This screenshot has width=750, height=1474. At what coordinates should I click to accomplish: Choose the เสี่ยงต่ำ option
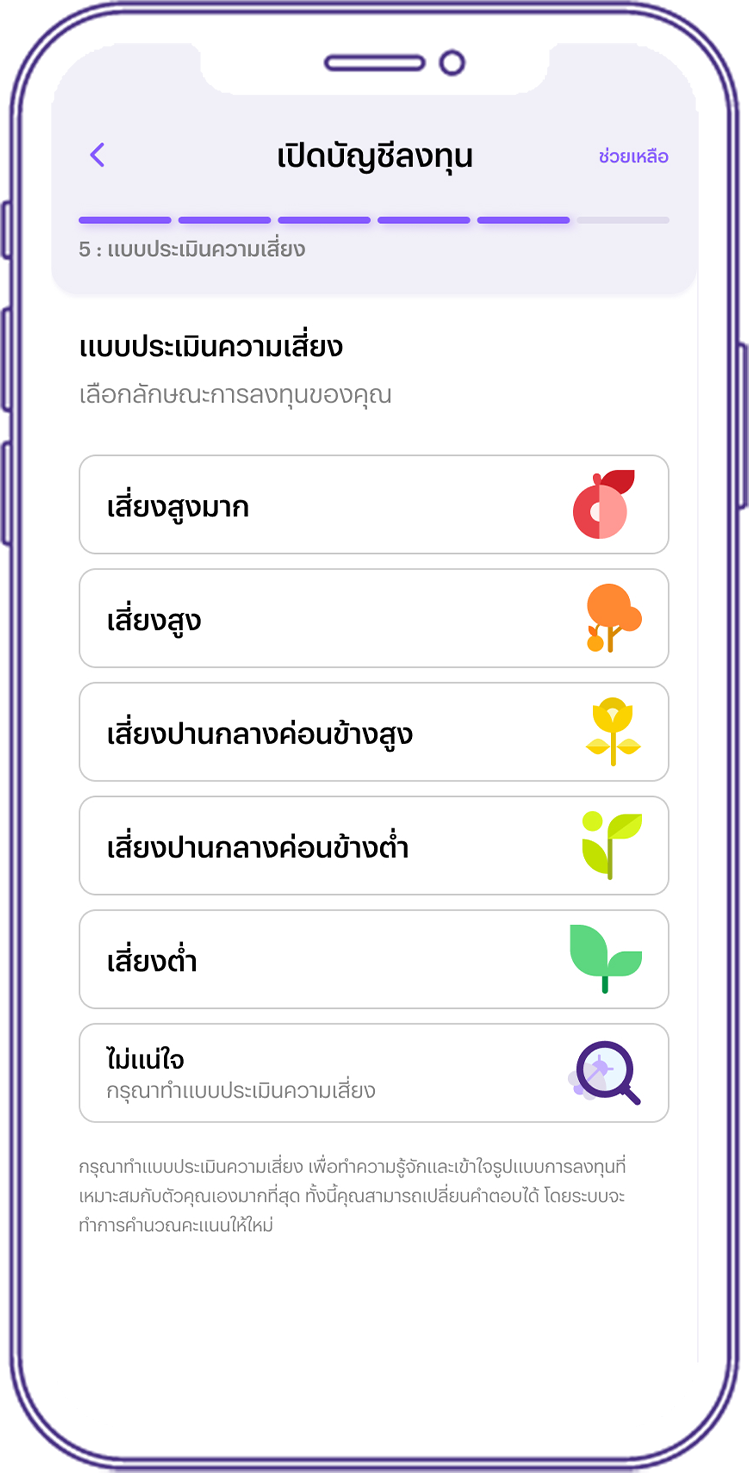(374, 960)
